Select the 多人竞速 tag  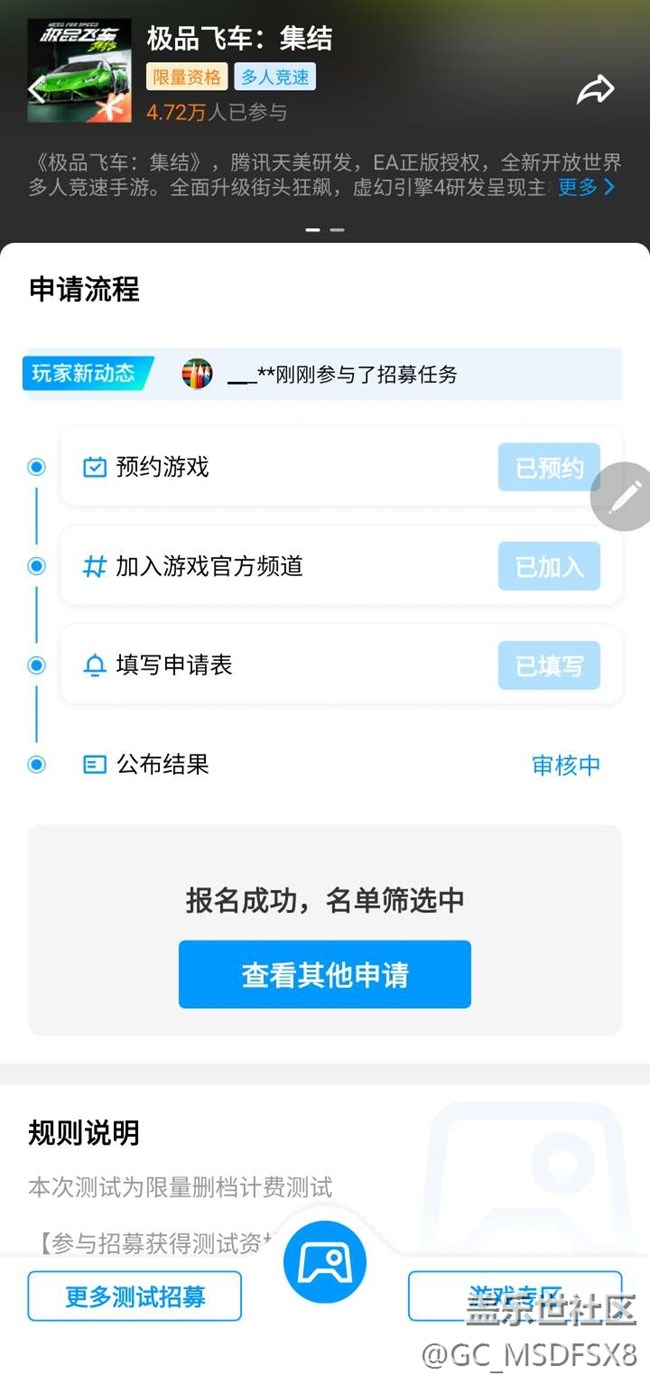click(x=275, y=77)
